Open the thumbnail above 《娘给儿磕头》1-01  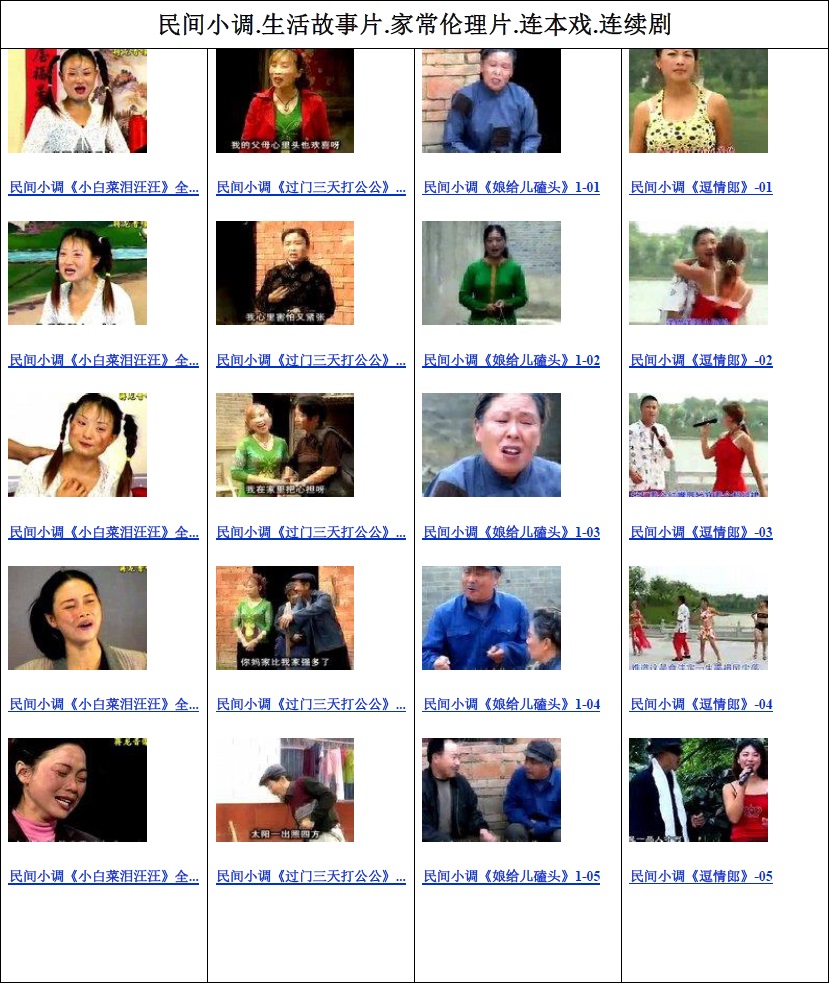491,100
